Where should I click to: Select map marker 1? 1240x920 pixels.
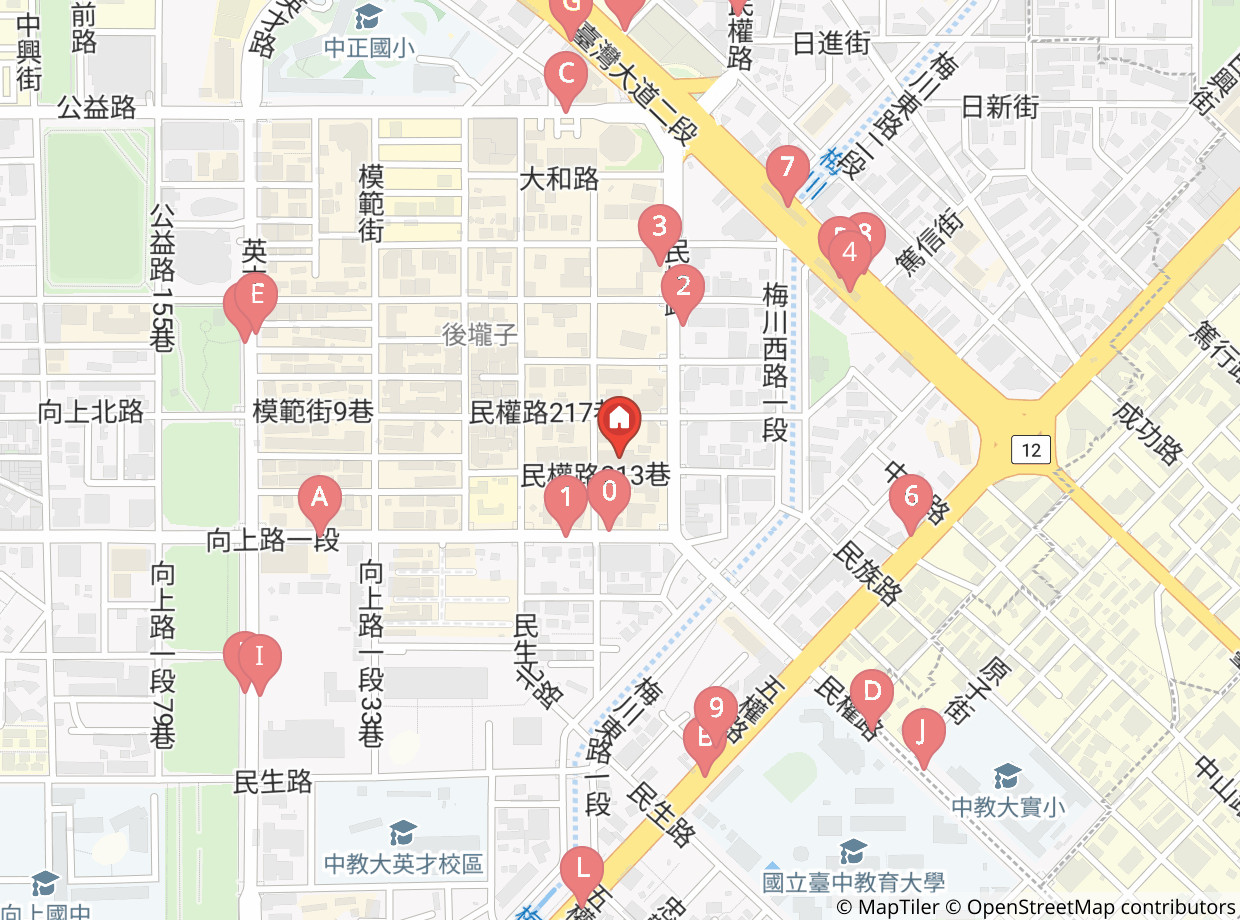pyautogui.click(x=566, y=498)
